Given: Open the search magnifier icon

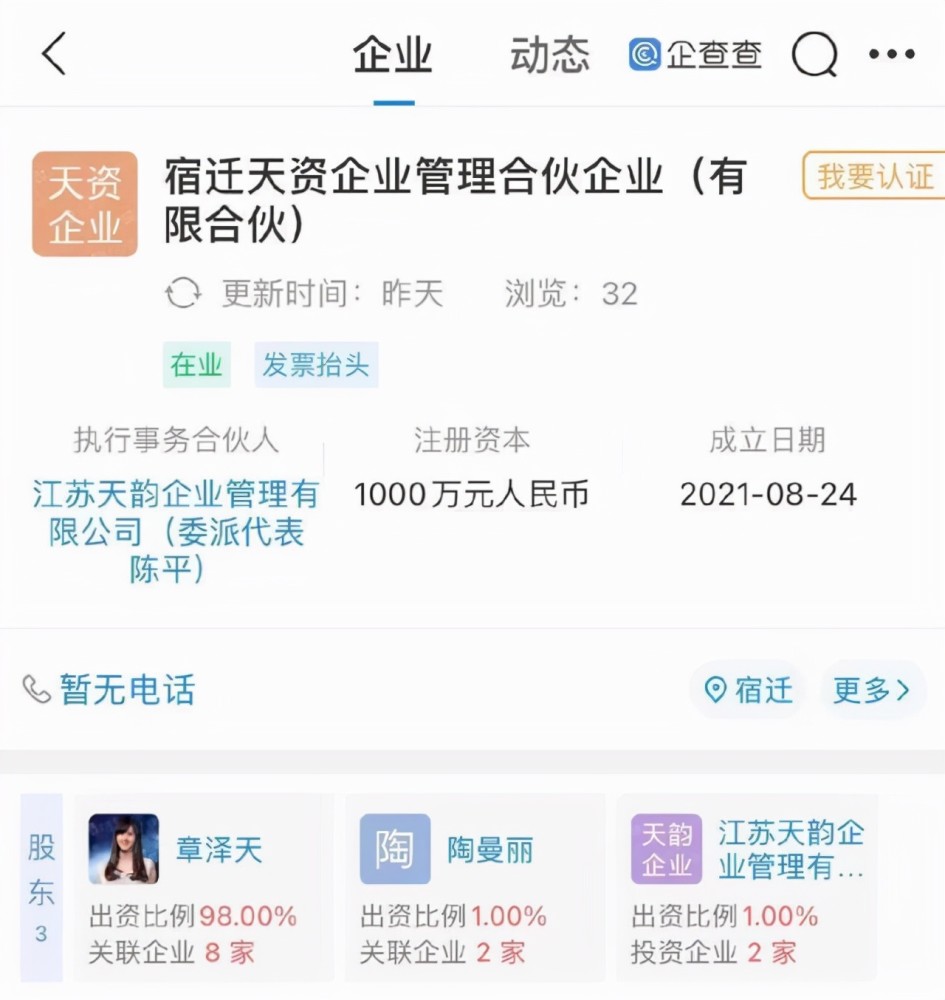Looking at the screenshot, I should (x=814, y=54).
